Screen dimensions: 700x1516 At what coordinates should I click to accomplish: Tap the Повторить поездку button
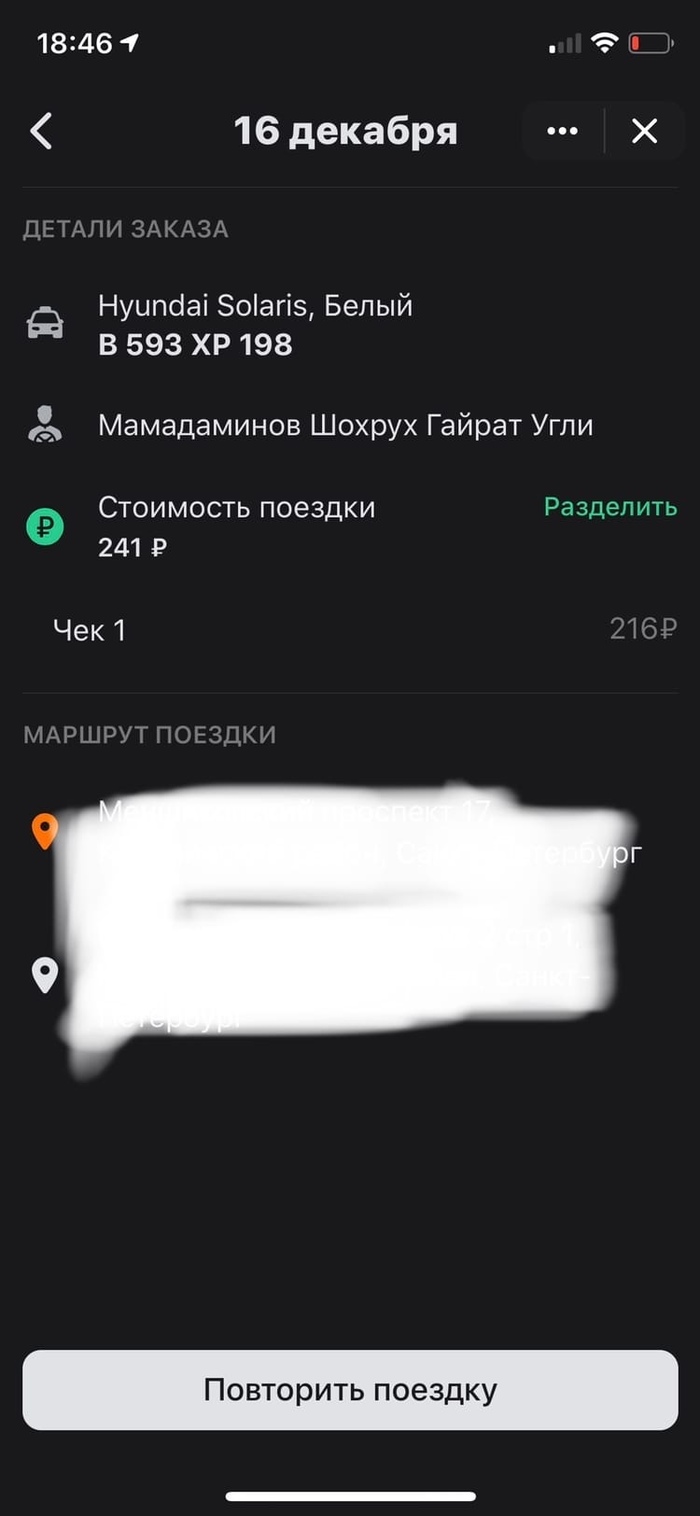click(x=350, y=1390)
